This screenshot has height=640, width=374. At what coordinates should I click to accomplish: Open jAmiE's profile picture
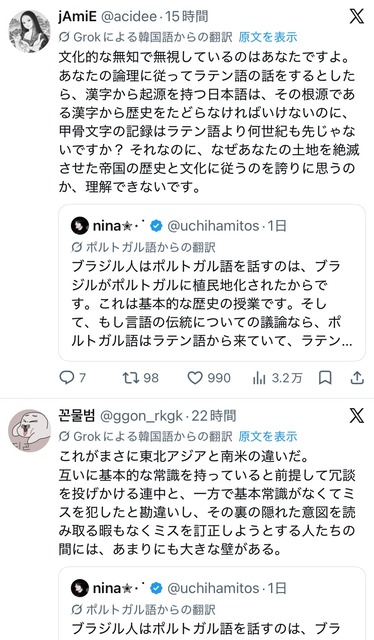tap(29, 31)
